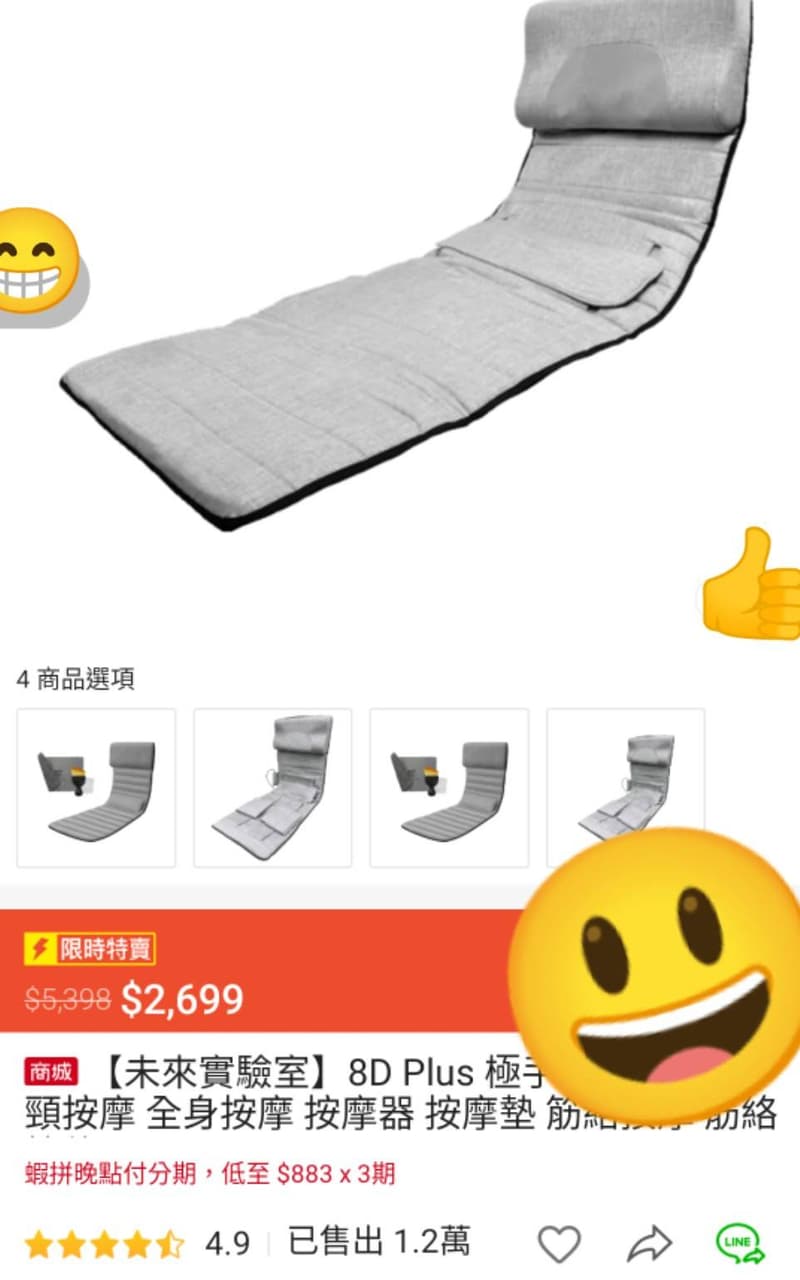The width and height of the screenshot is (800, 1280).
Task: Add this product to favorites with the heart
Action: tap(559, 1244)
